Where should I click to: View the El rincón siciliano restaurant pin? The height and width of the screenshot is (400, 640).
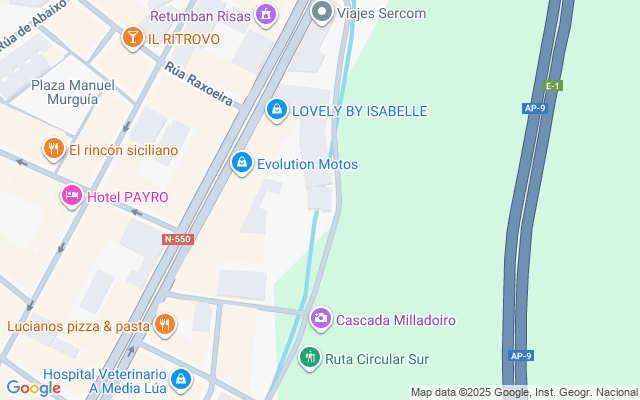(x=53, y=150)
